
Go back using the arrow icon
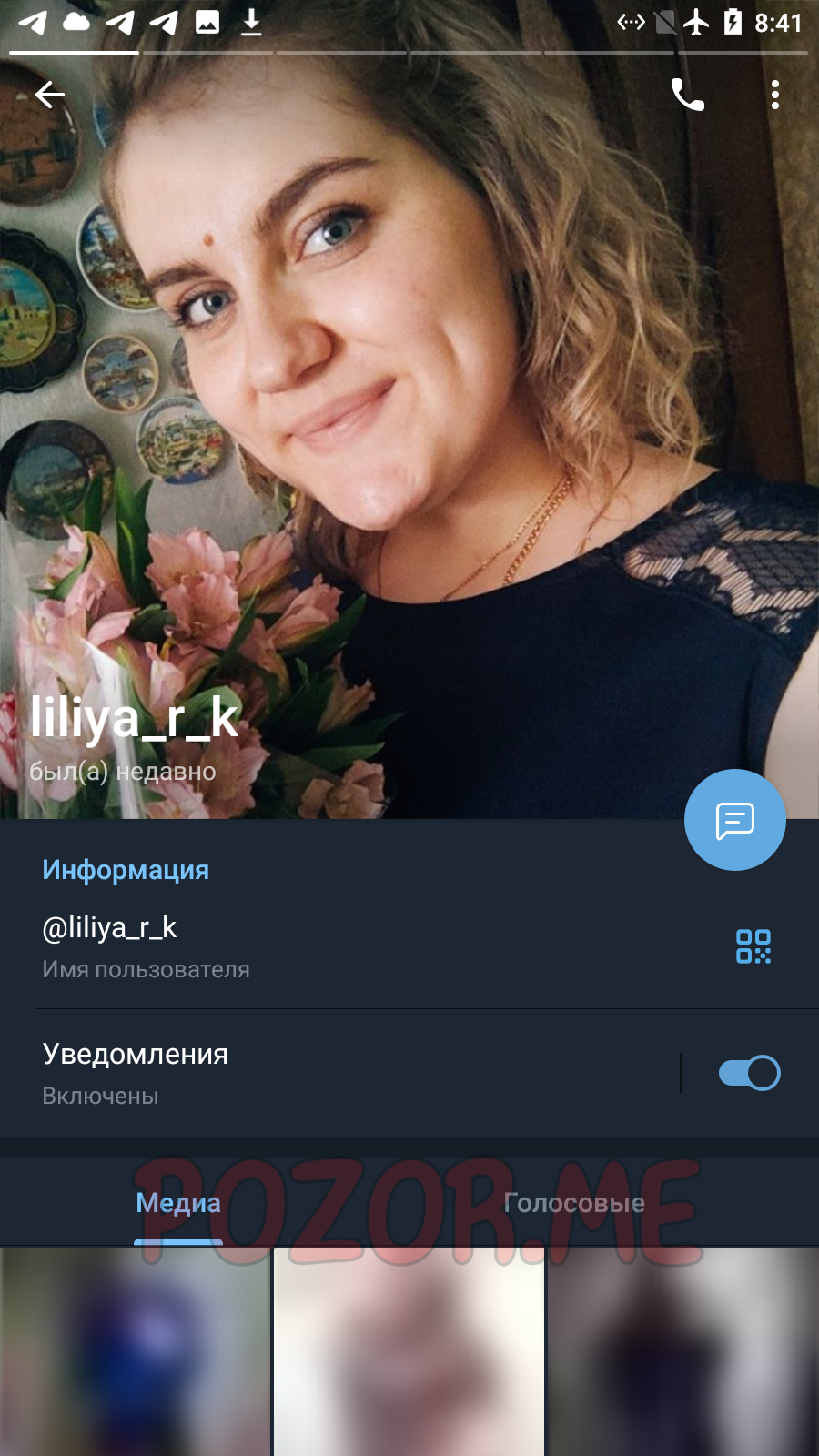pos(50,94)
